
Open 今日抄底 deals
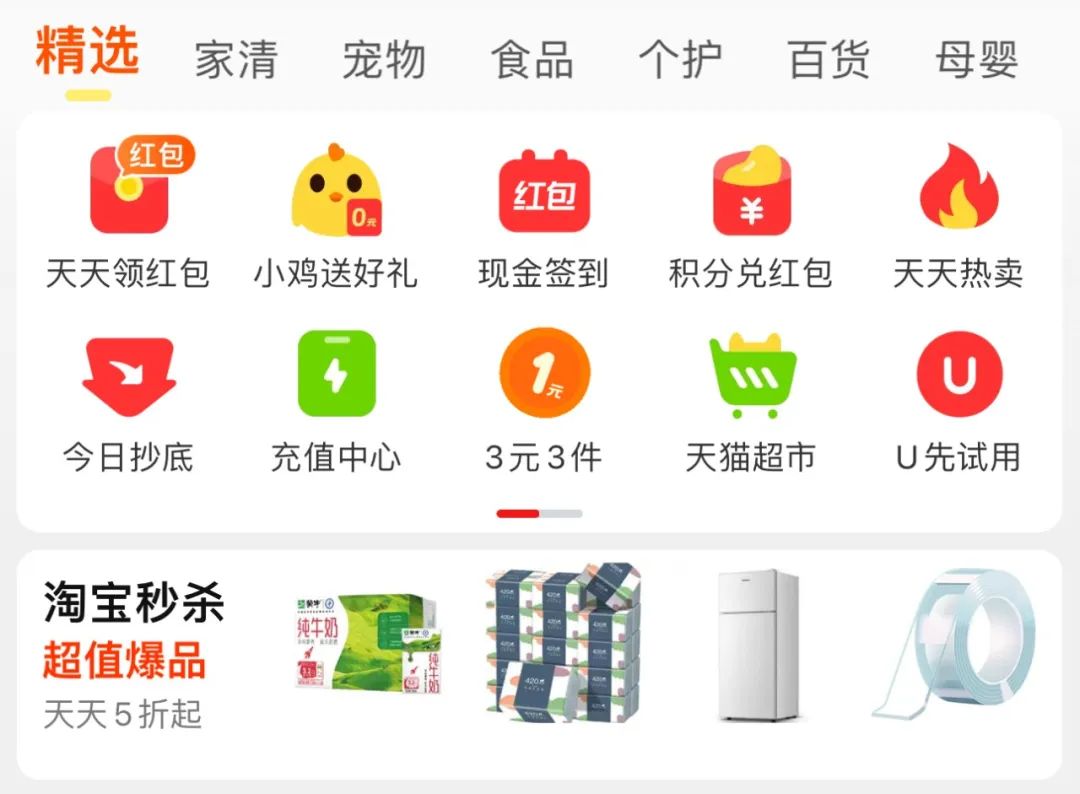click(129, 402)
